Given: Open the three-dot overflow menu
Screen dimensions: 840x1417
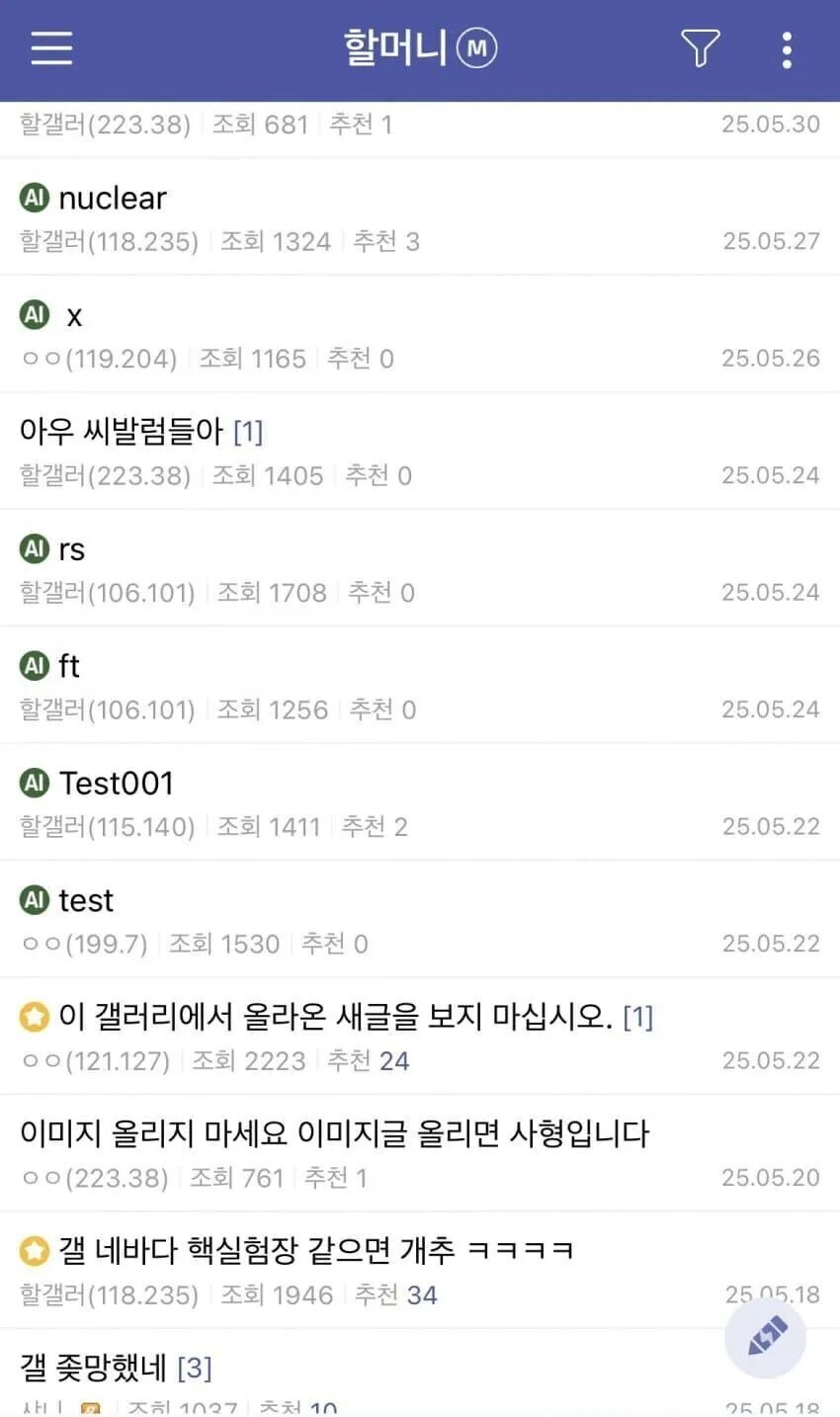Looking at the screenshot, I should (x=787, y=47).
